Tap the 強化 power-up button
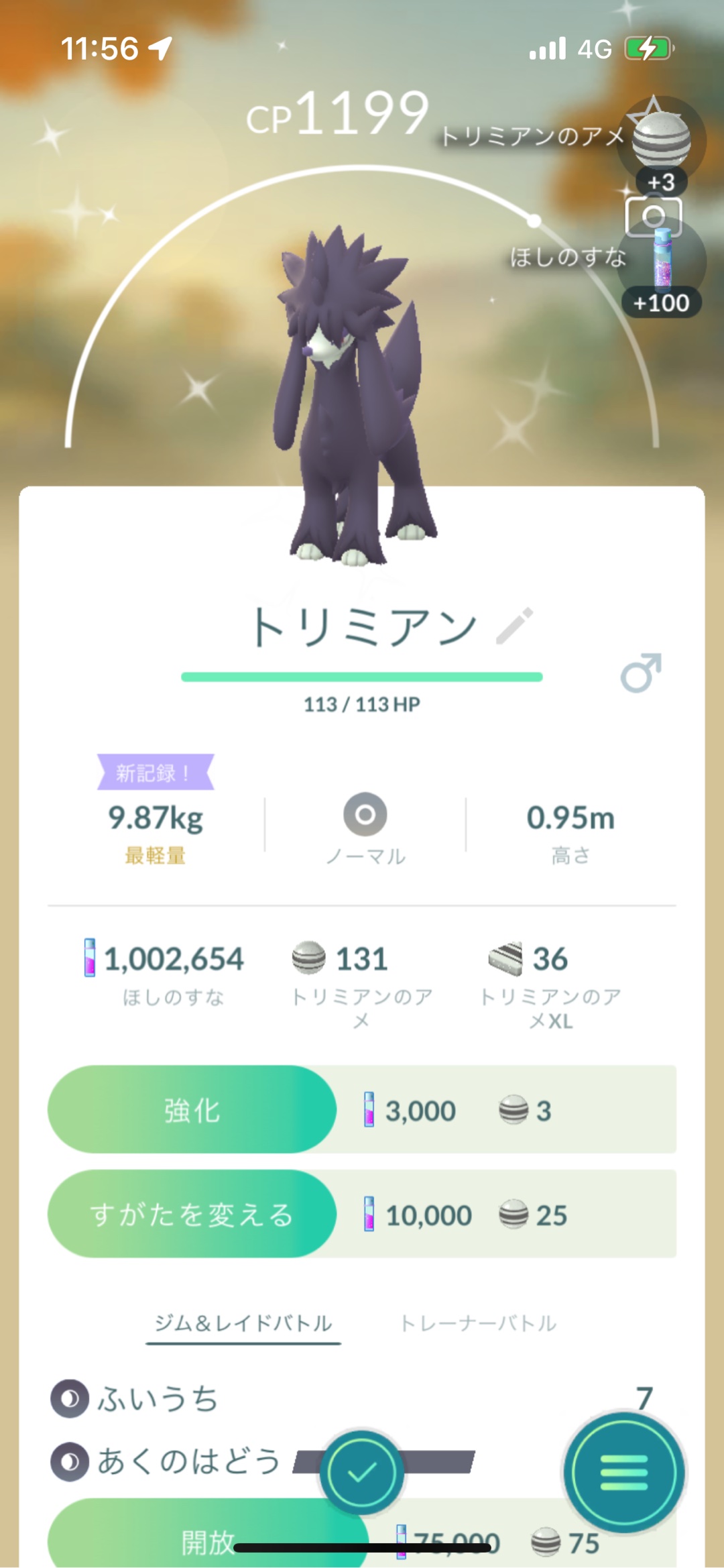This screenshot has height=1568, width=724. (192, 1110)
